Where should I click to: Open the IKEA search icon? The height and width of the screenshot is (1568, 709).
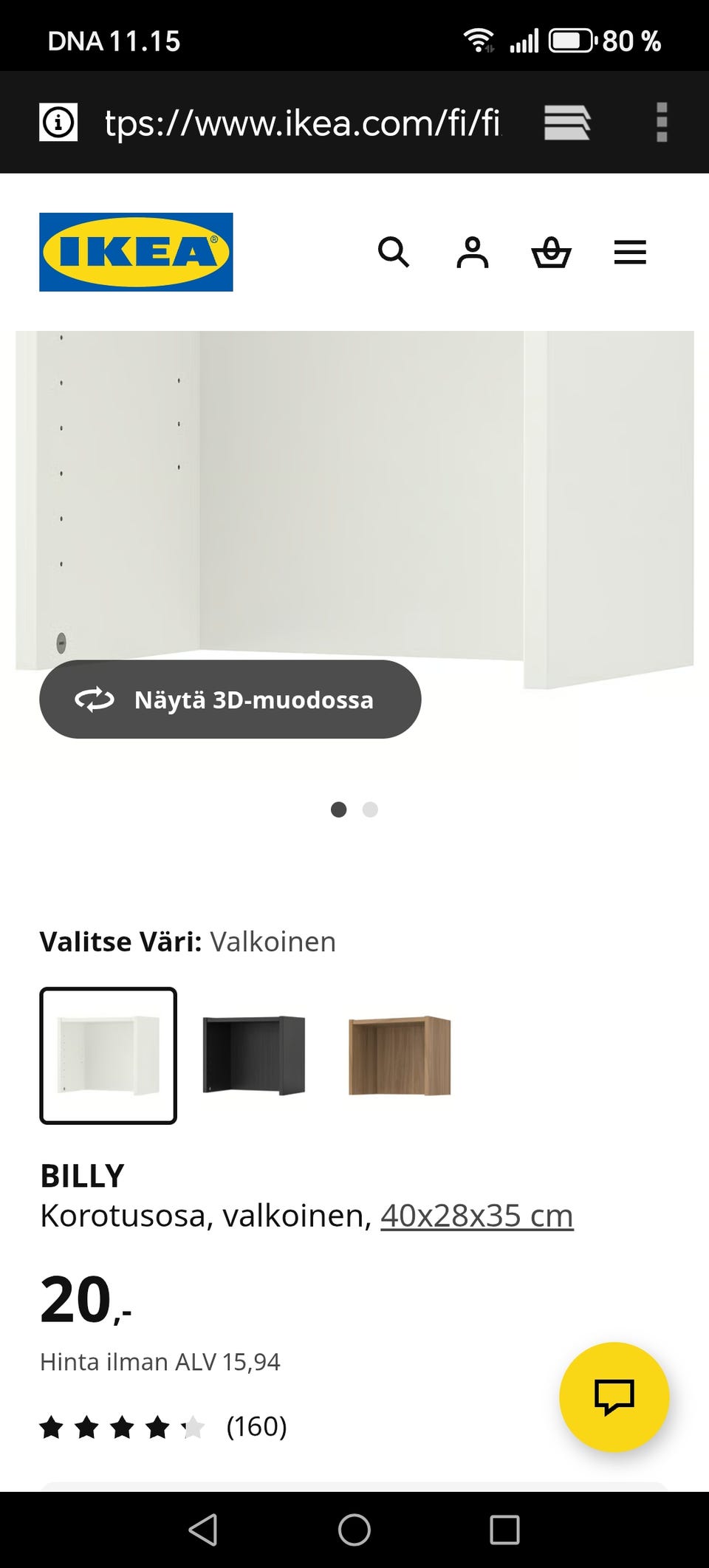(x=394, y=253)
